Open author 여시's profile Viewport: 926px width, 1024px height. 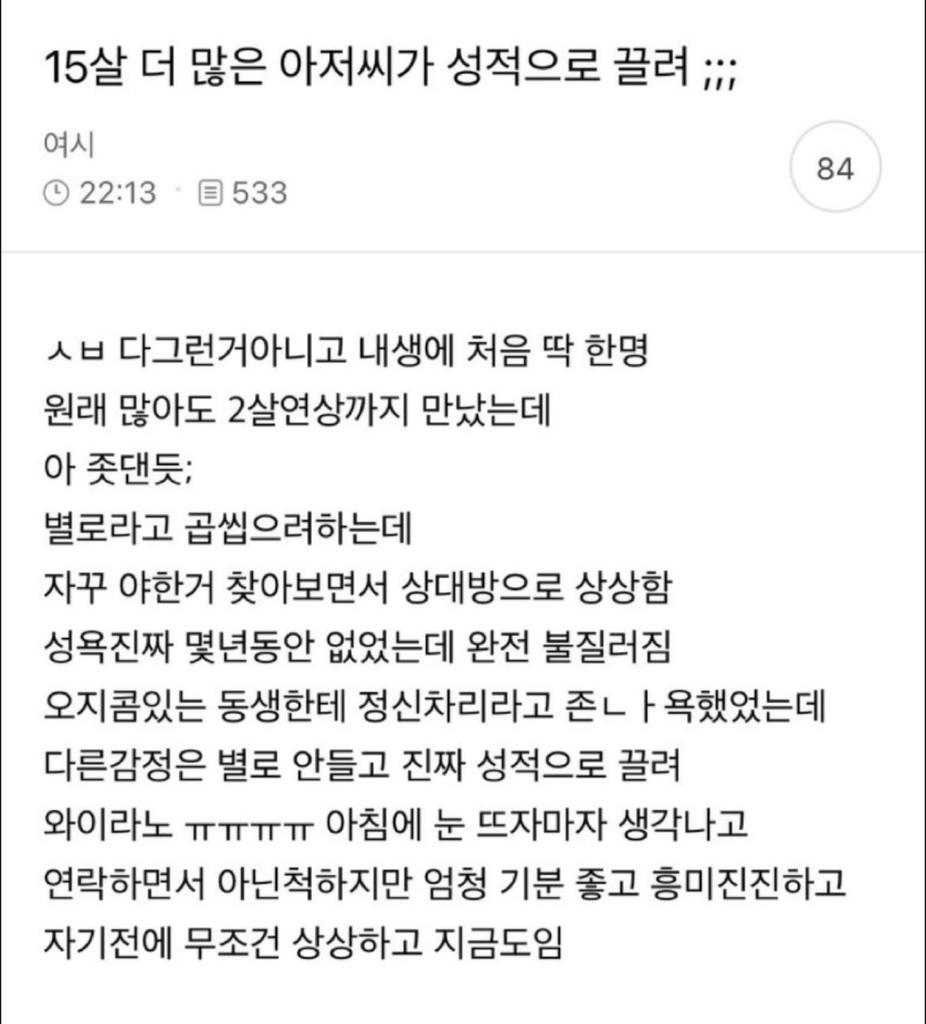click(x=69, y=146)
